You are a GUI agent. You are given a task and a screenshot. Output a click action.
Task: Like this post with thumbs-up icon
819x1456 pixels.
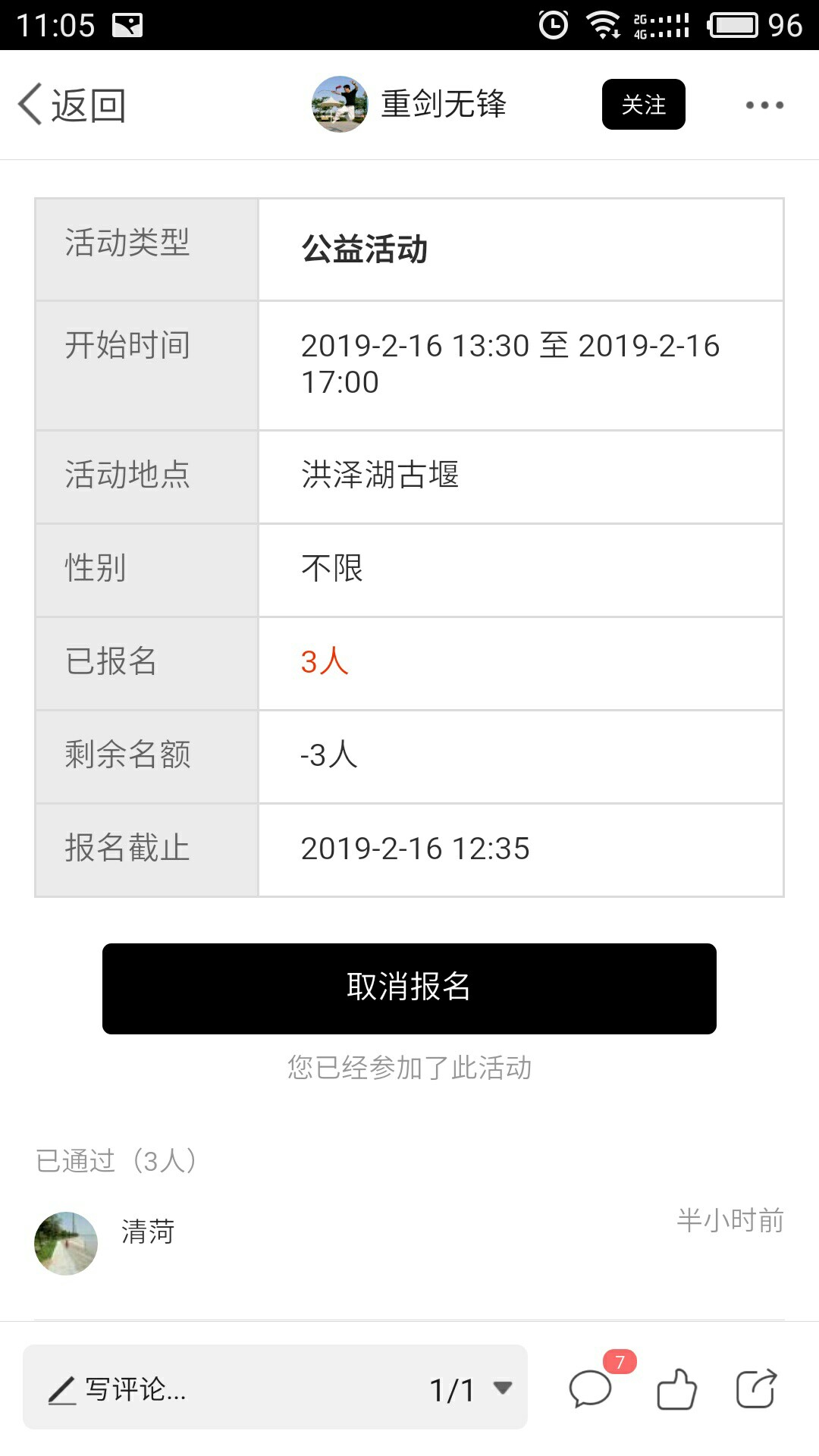point(676,1389)
